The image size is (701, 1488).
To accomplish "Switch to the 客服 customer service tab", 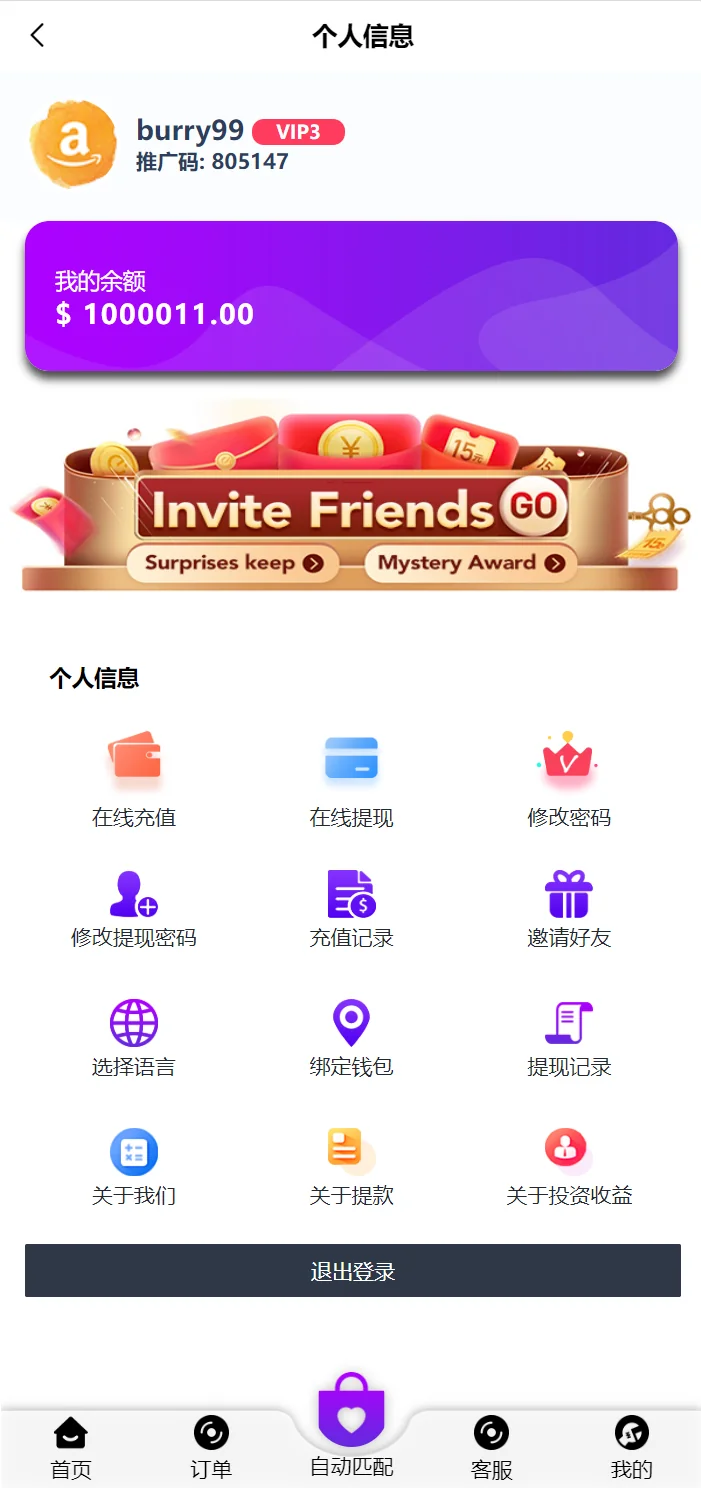I will (x=491, y=1447).
